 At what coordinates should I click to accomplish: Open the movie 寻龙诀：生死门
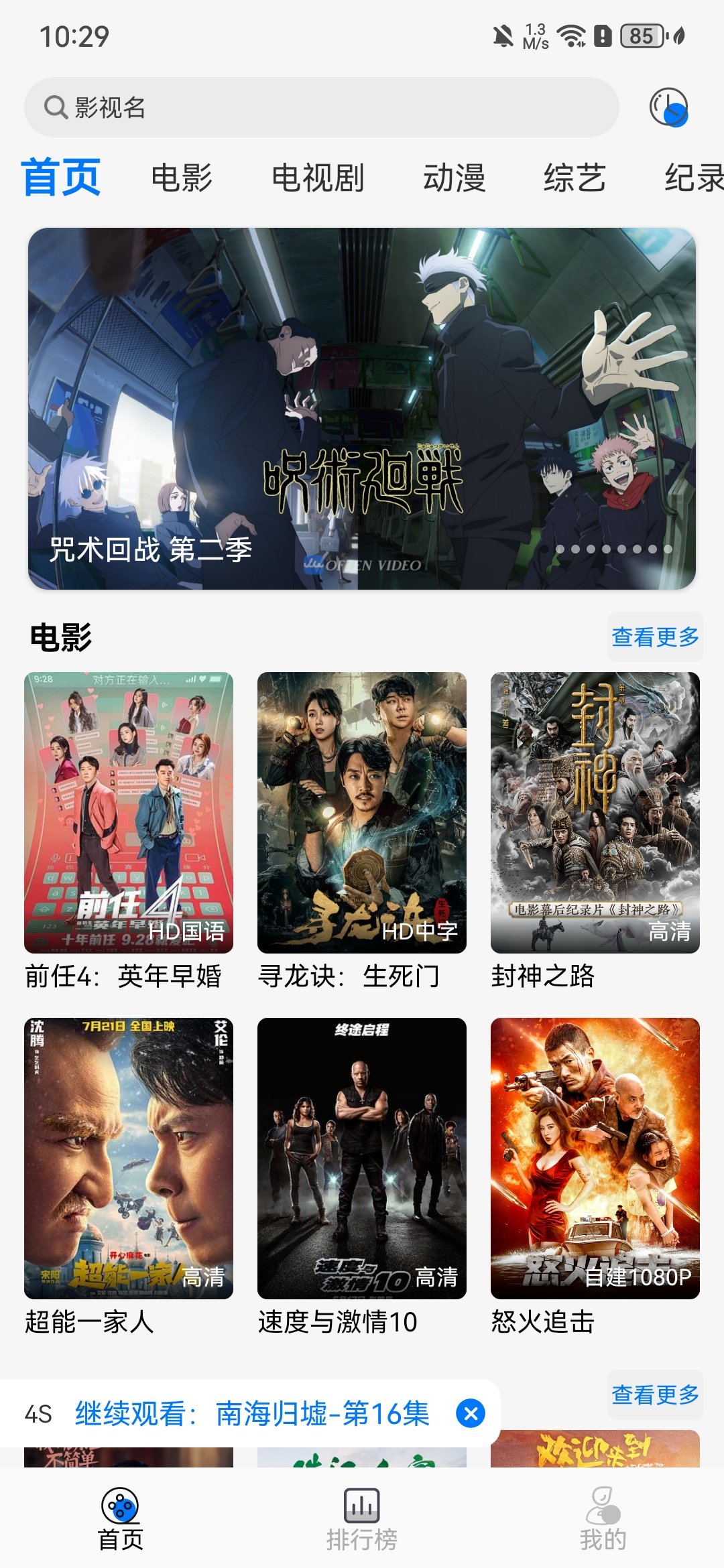tap(362, 813)
